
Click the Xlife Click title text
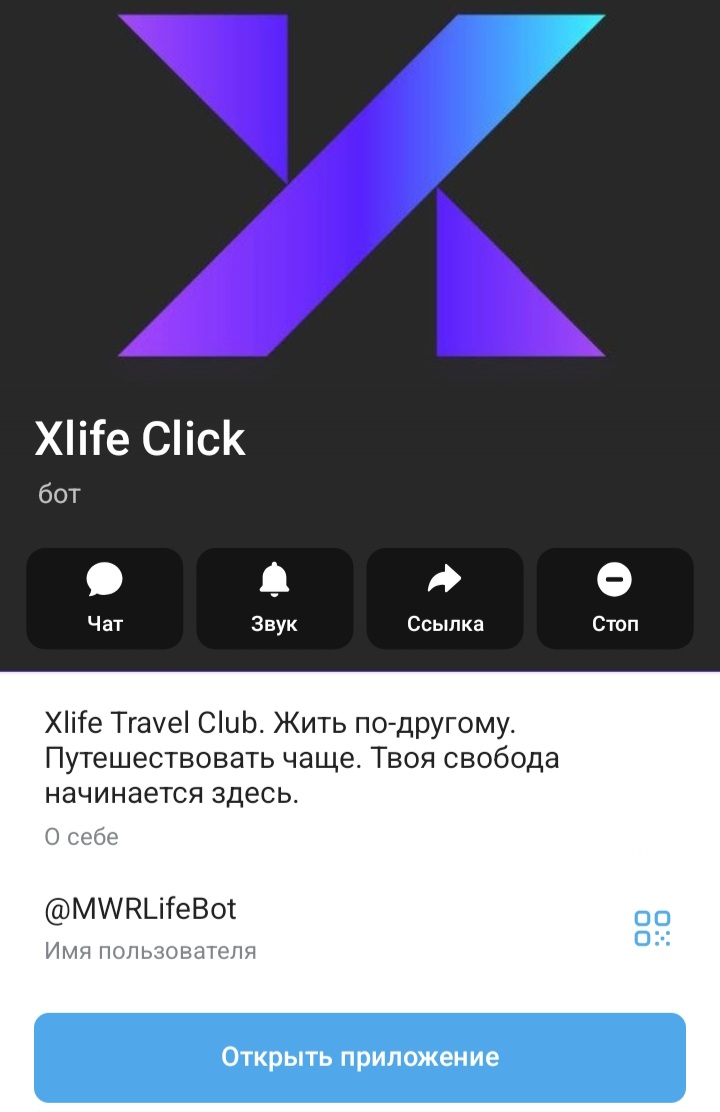140,438
